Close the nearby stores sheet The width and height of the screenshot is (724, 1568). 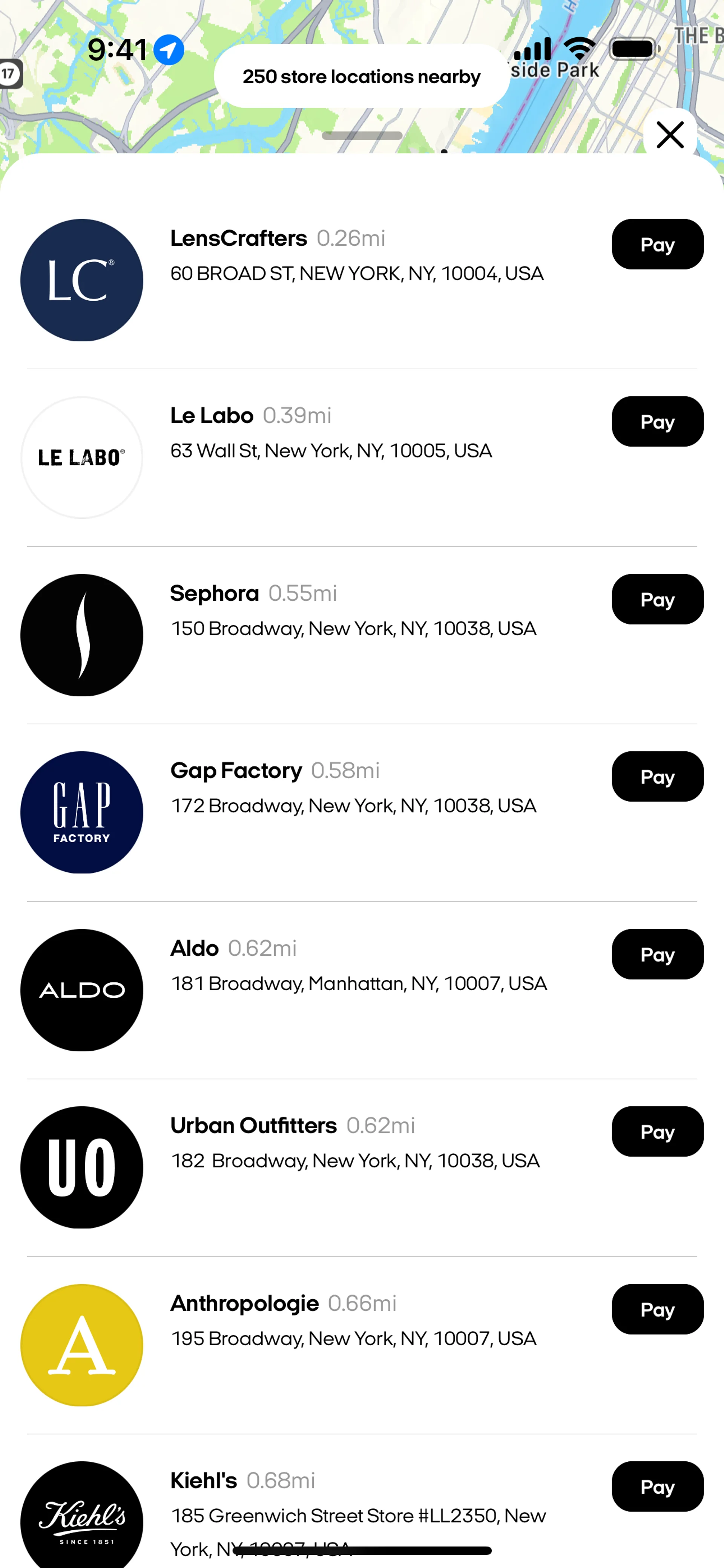coord(670,135)
